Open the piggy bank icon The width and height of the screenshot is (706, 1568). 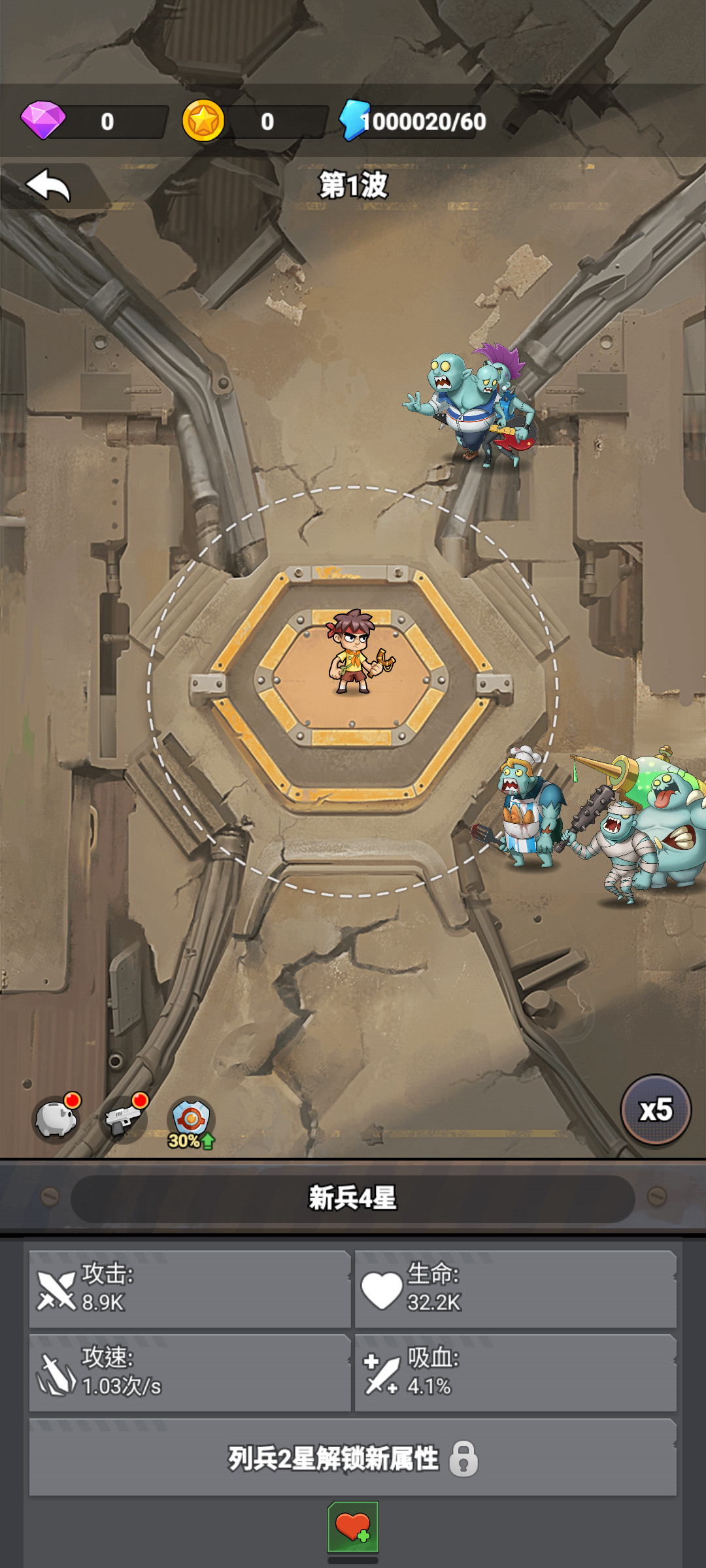click(x=57, y=1120)
